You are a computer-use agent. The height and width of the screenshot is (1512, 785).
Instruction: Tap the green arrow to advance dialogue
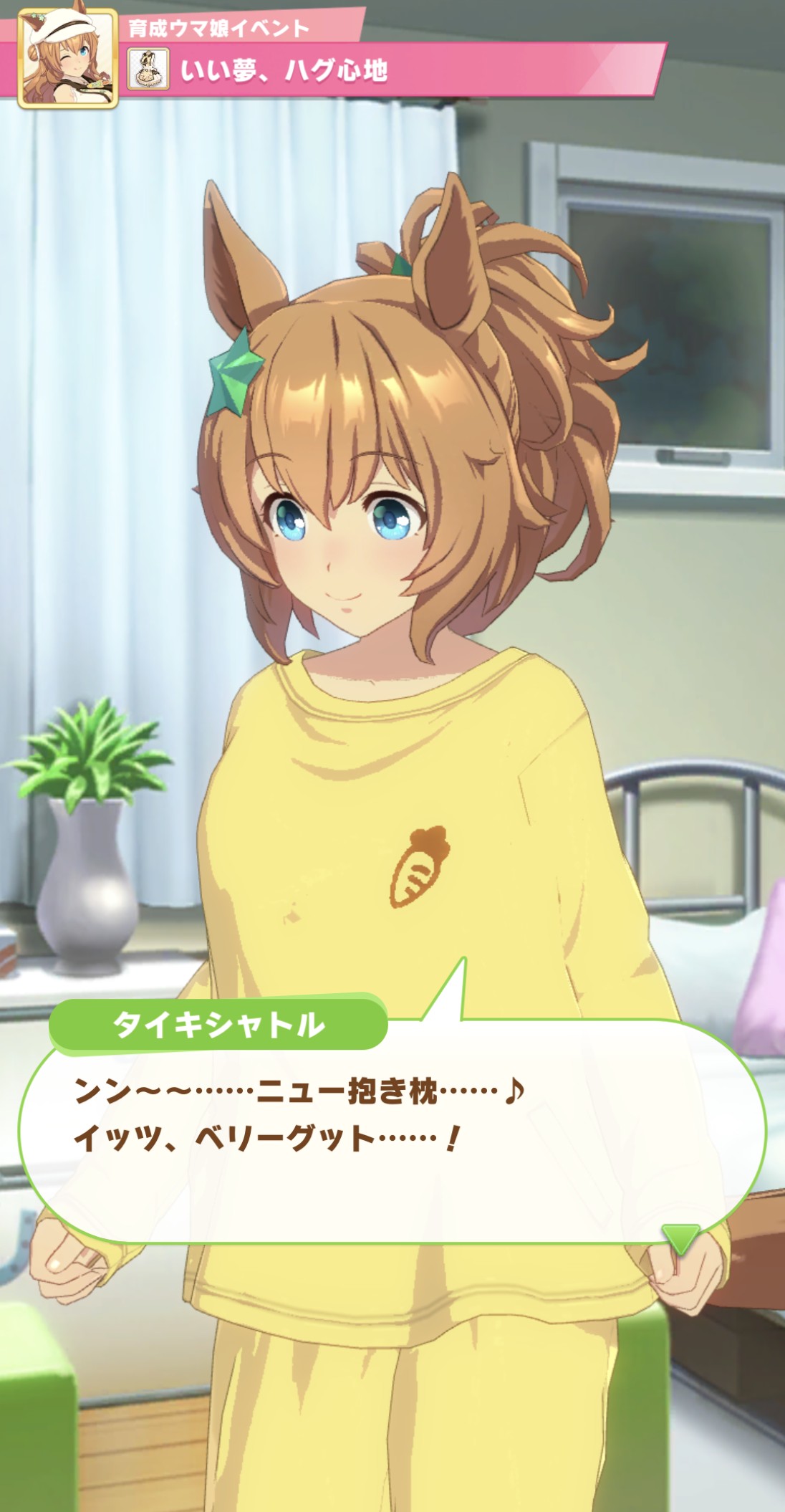click(680, 1239)
